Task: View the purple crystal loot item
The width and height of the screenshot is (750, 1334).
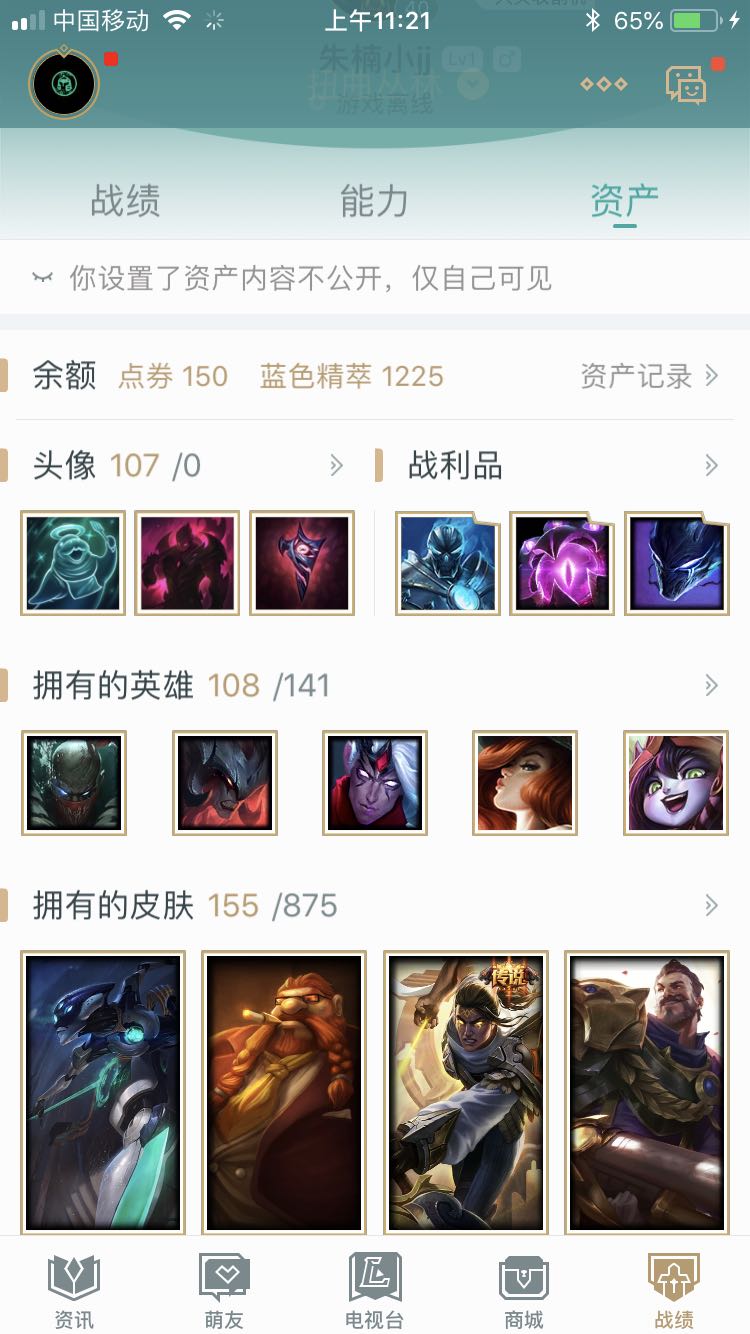Action: coord(562,563)
